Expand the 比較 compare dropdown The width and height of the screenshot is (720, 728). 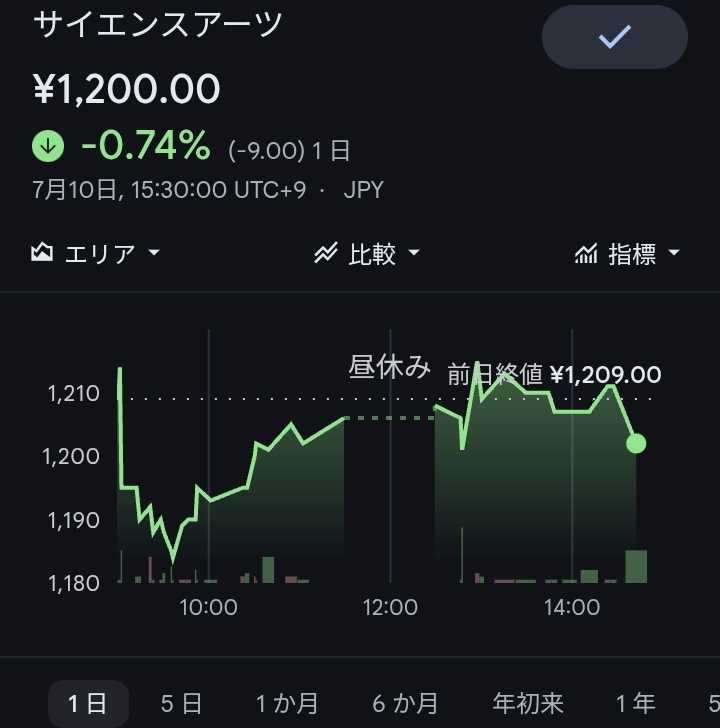(x=367, y=254)
